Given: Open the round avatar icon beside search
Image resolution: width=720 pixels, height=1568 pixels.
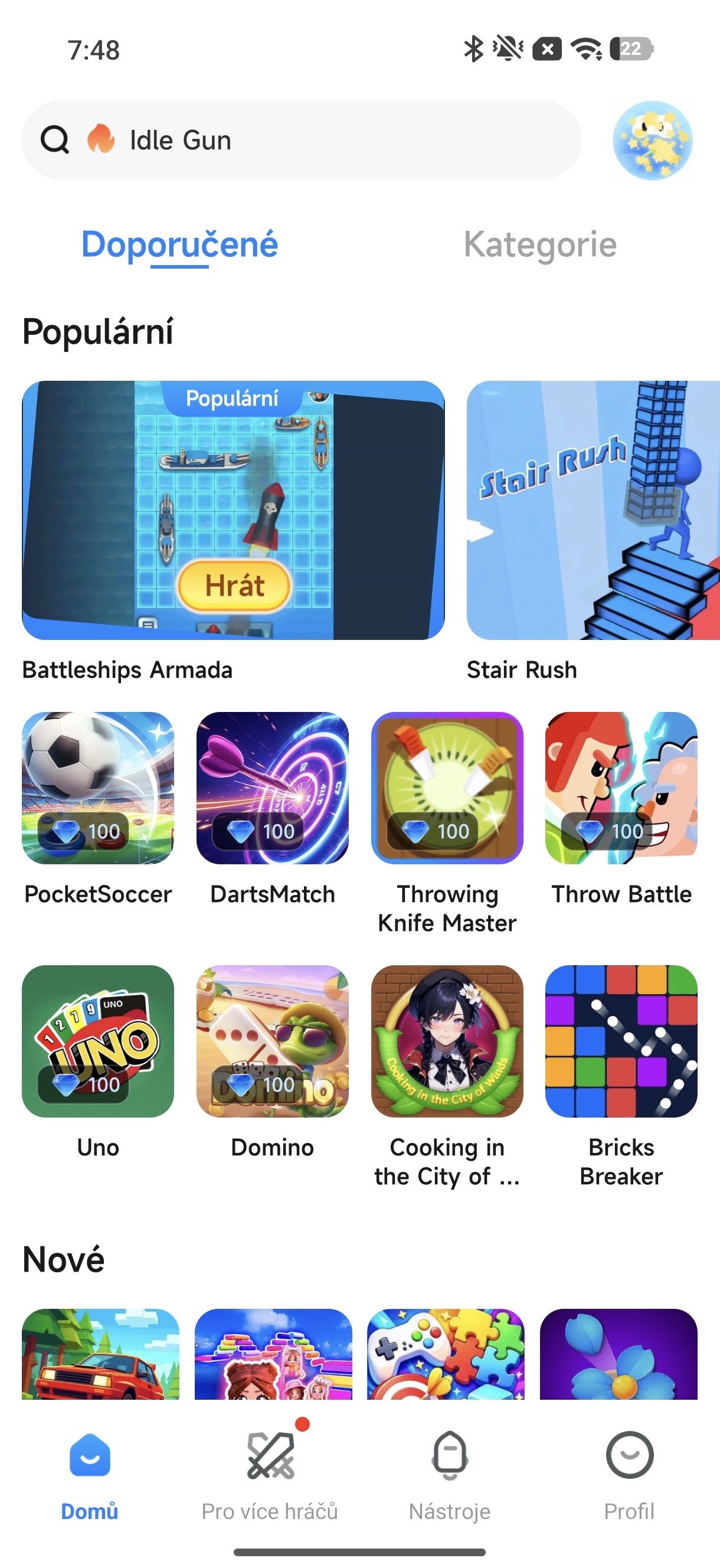Looking at the screenshot, I should coord(652,140).
